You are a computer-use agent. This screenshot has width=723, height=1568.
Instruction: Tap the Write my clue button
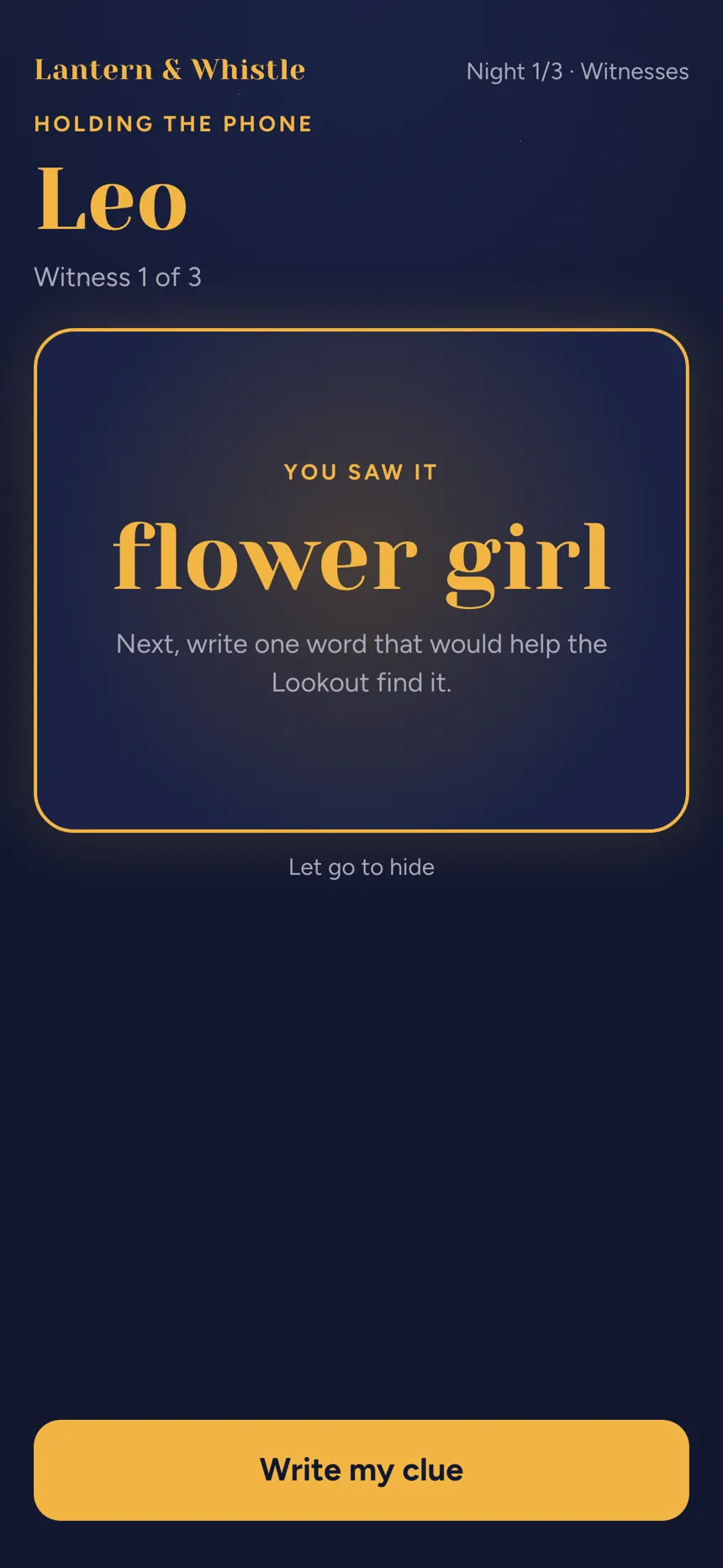click(x=361, y=1470)
